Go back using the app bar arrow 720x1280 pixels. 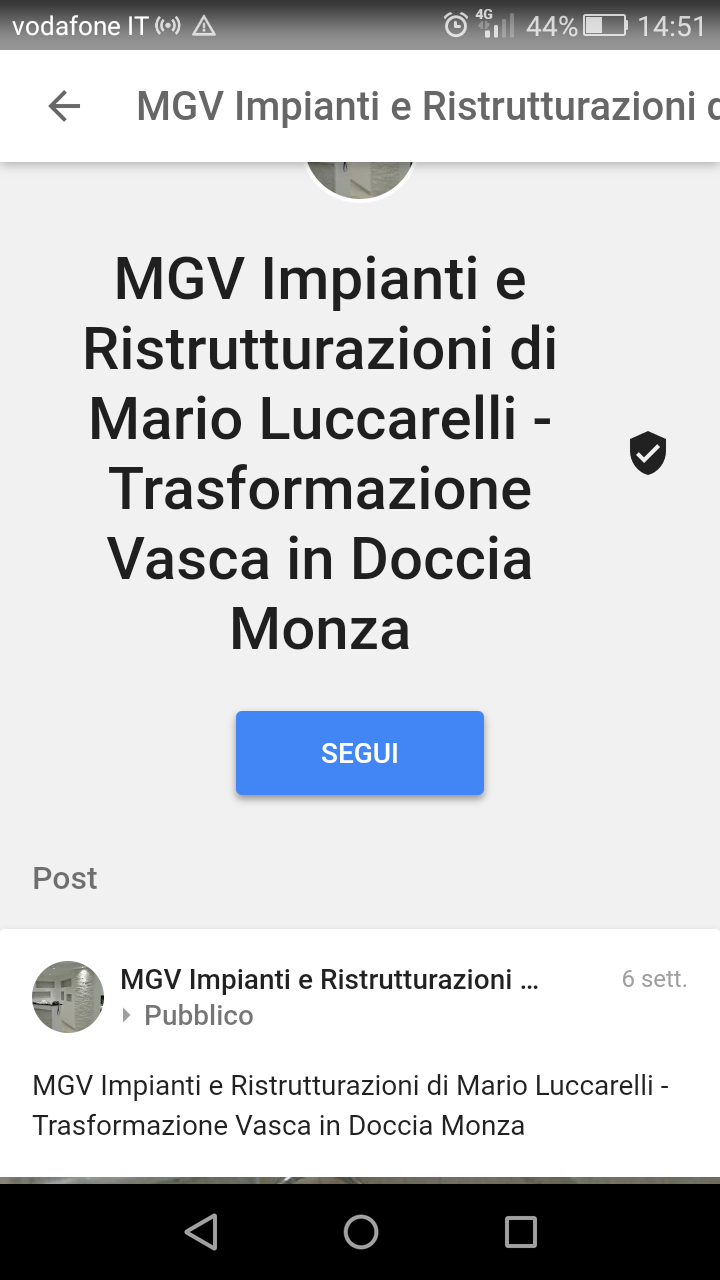click(64, 106)
